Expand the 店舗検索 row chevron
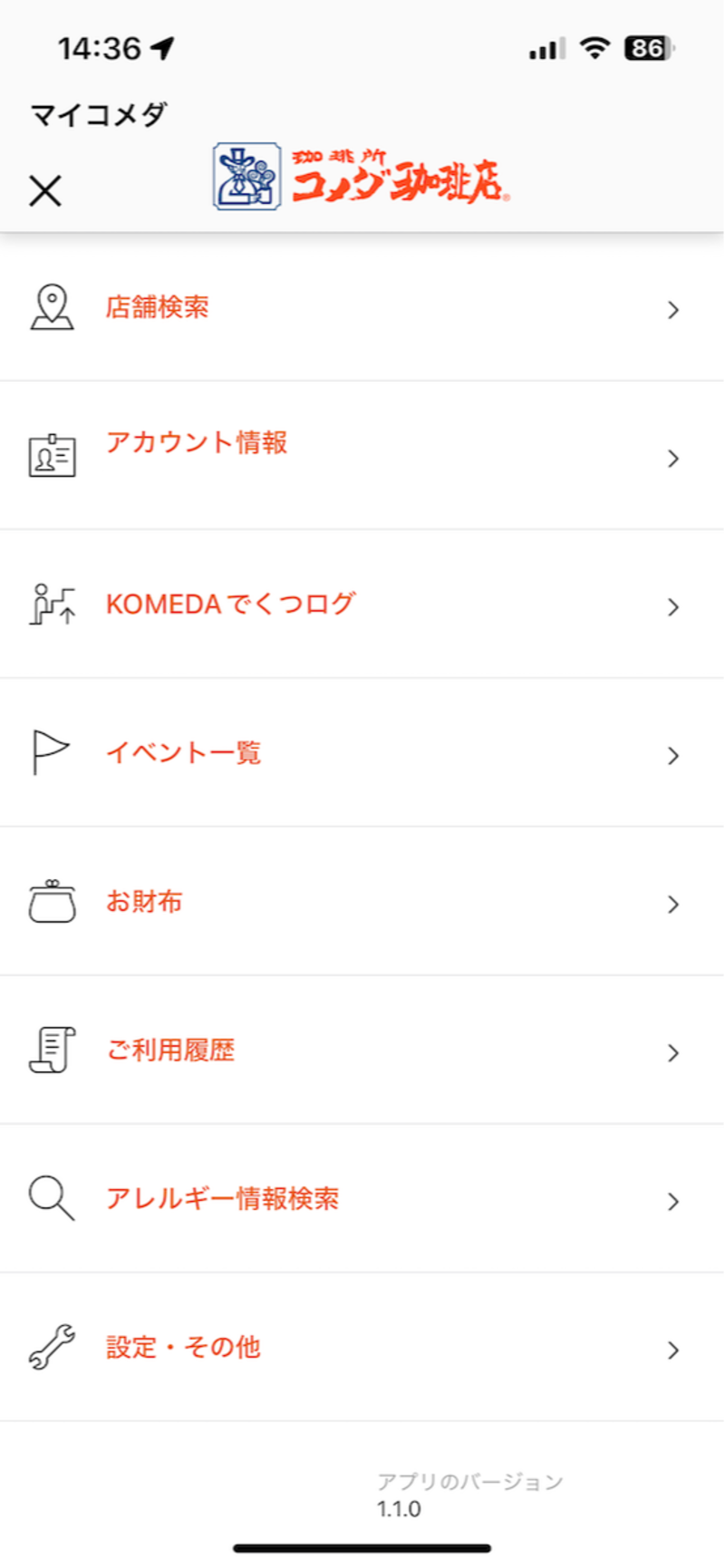 (672, 310)
